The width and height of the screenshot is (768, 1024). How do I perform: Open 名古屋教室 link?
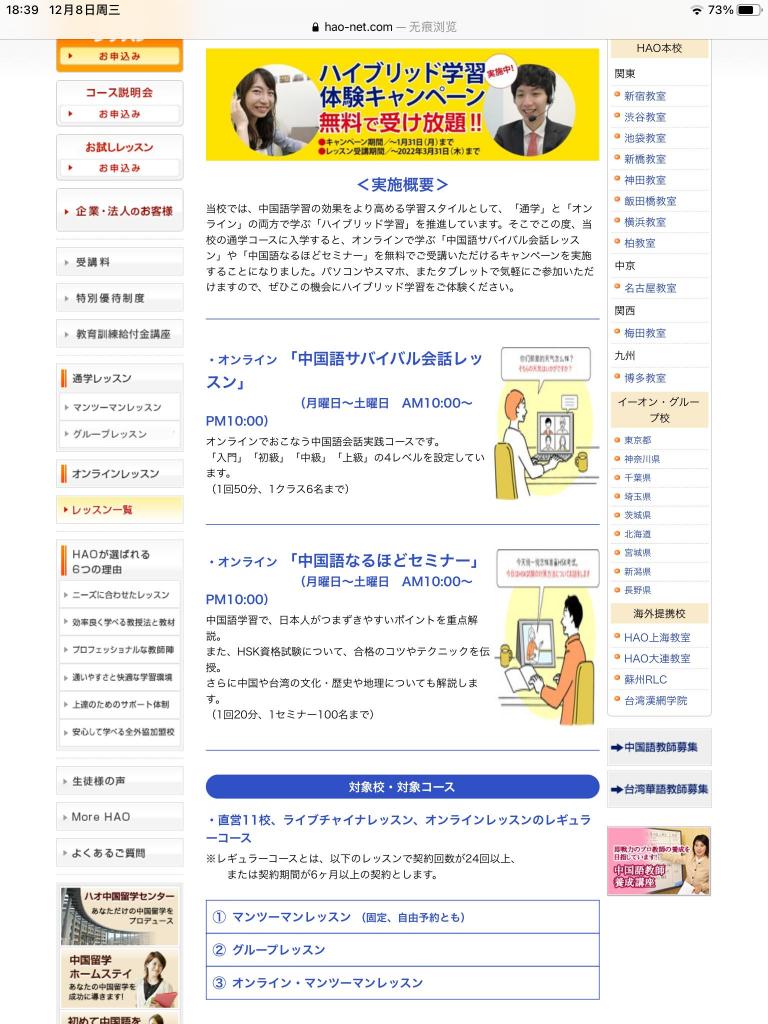coord(649,288)
